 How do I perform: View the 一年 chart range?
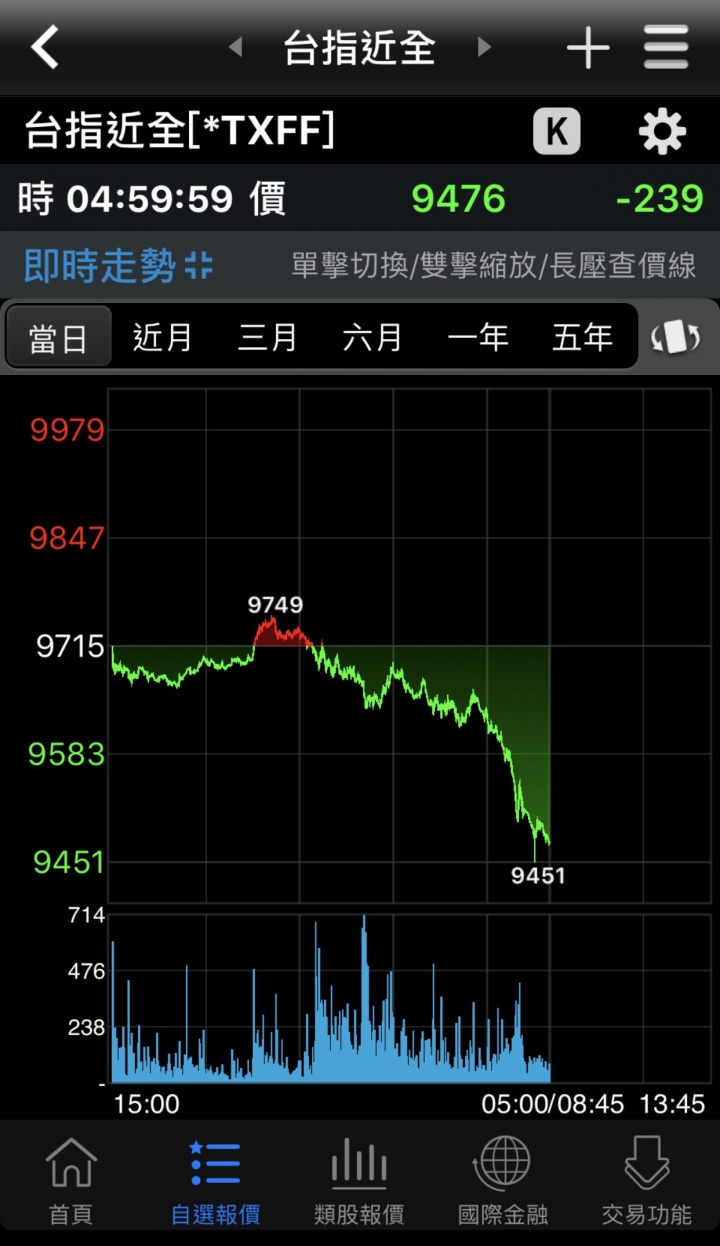click(477, 338)
